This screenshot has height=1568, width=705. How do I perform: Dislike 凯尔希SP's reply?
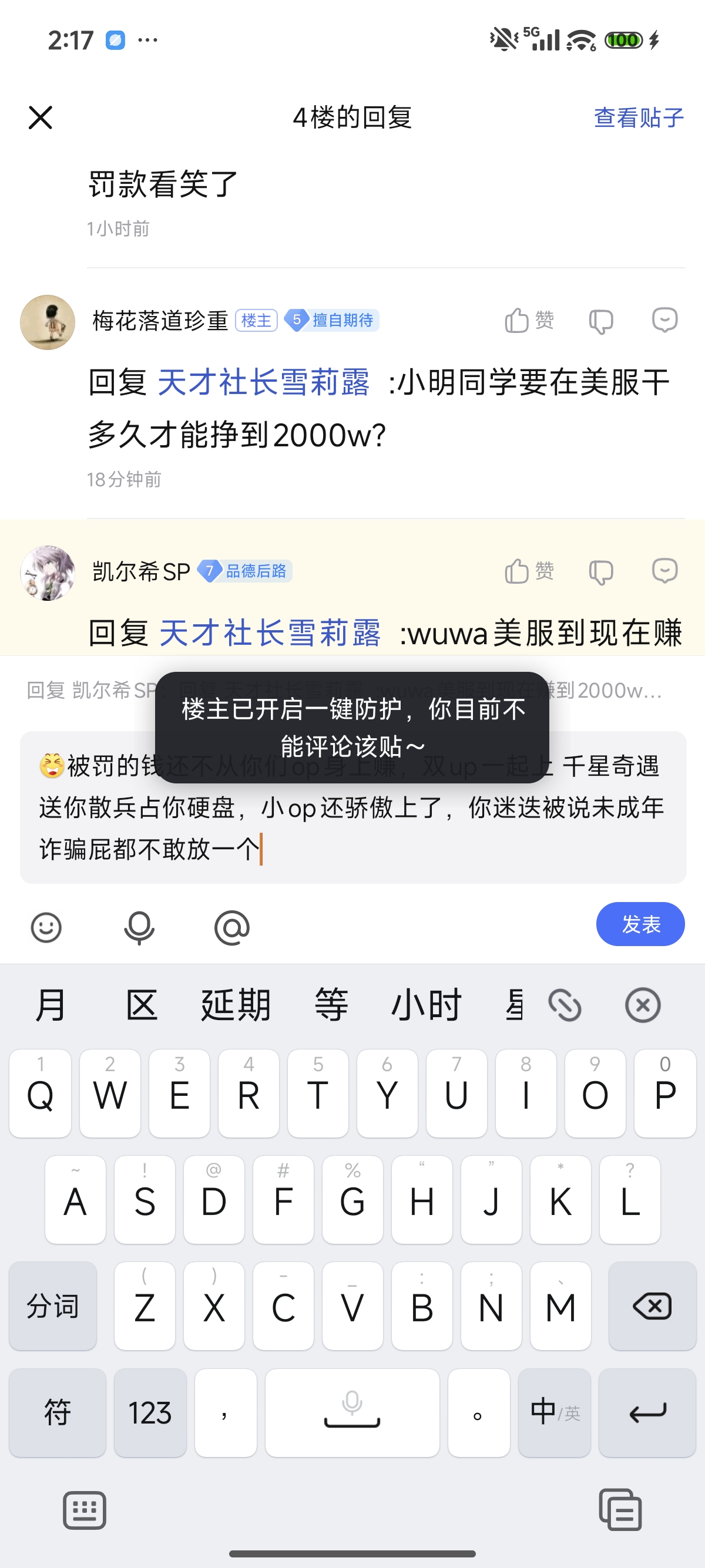601,572
